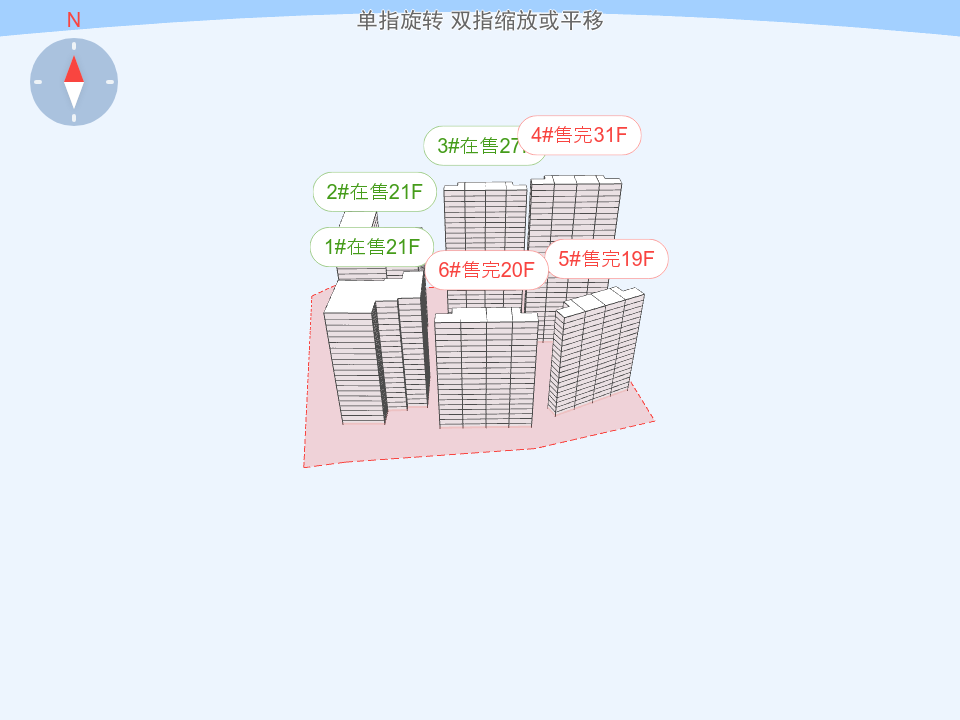The width and height of the screenshot is (960, 720).
Task: Tap the 4# sold-out 31F label
Action: [580, 135]
